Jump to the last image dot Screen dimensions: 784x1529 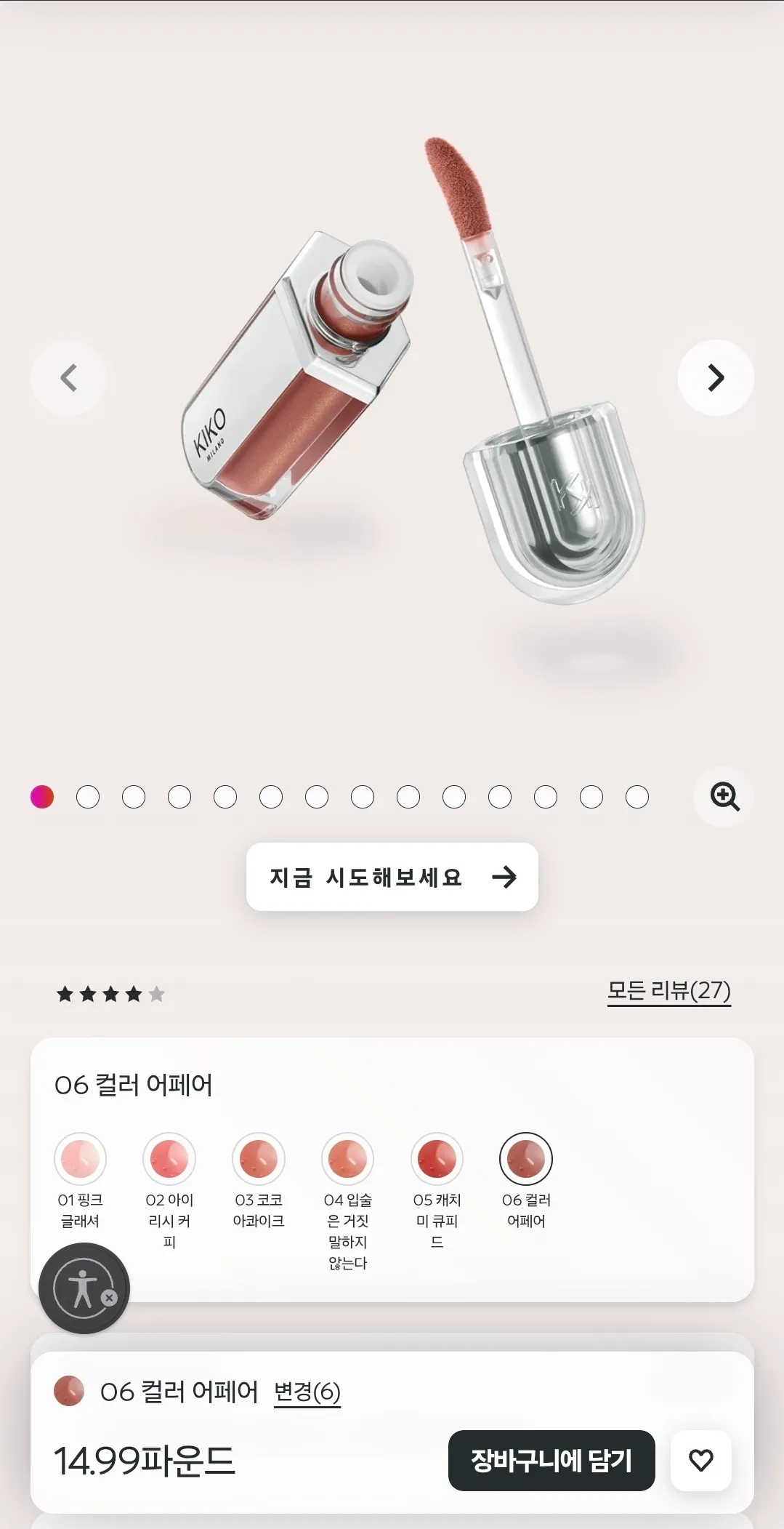tap(637, 798)
